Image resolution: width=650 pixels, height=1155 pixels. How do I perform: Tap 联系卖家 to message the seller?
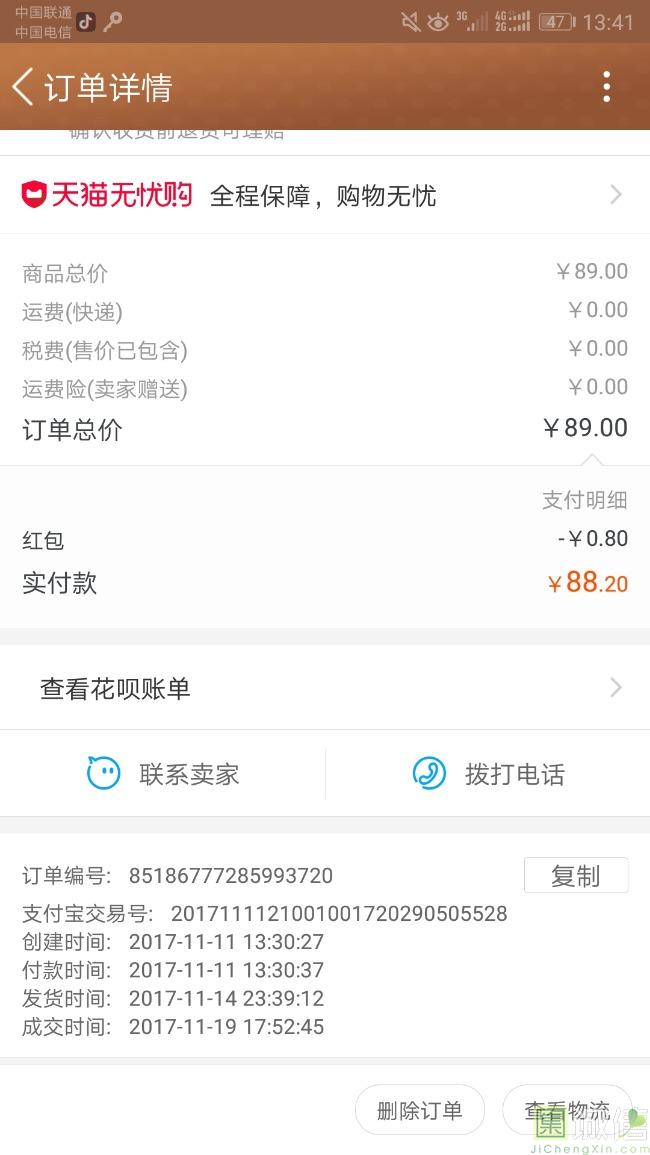point(163,774)
